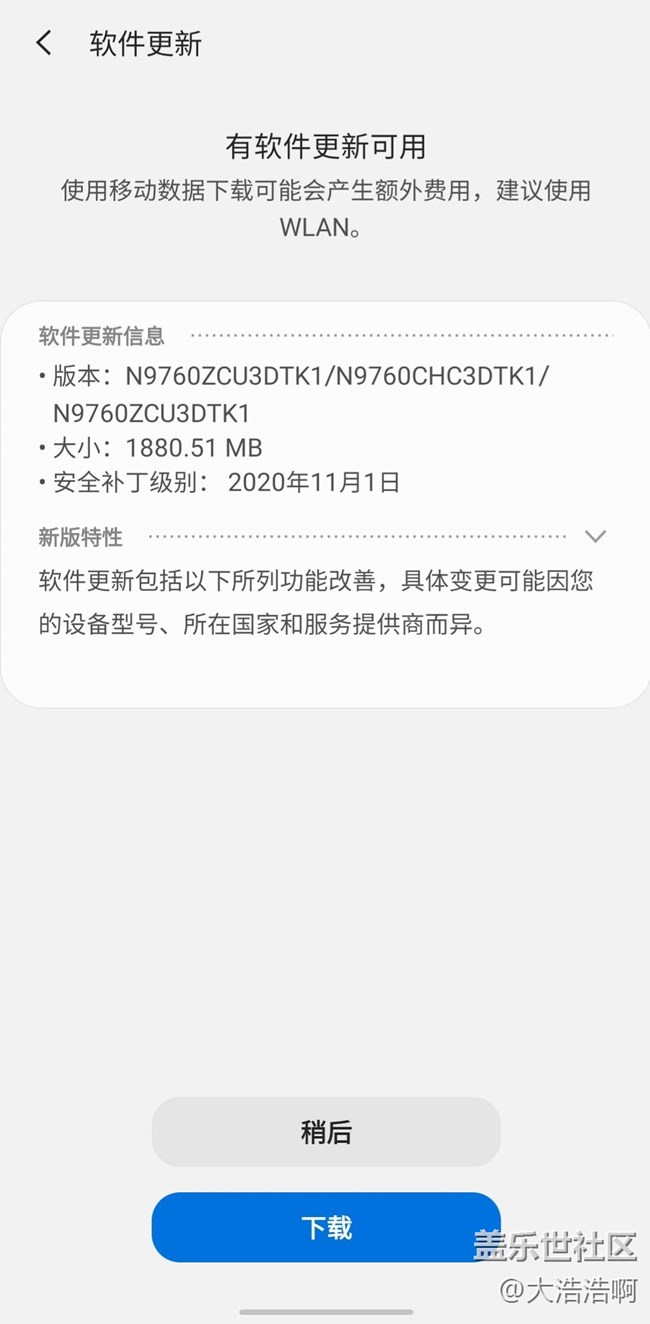Expand the 新版特性 section chevron
This screenshot has height=1324, width=650.
point(595,537)
